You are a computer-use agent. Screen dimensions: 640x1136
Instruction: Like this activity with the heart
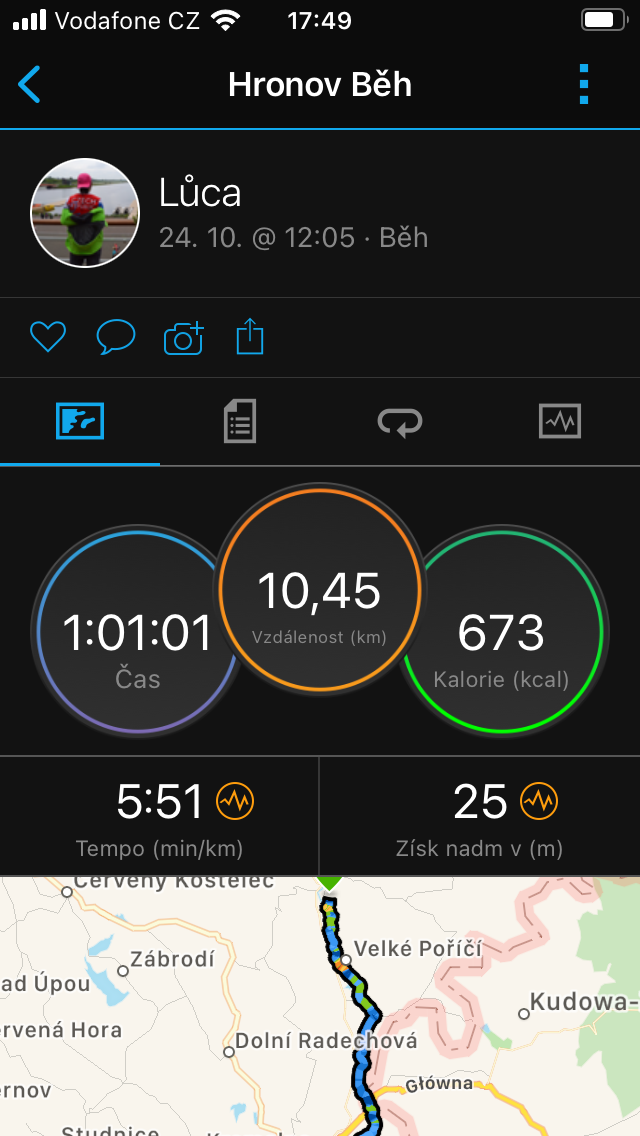pyautogui.click(x=48, y=338)
